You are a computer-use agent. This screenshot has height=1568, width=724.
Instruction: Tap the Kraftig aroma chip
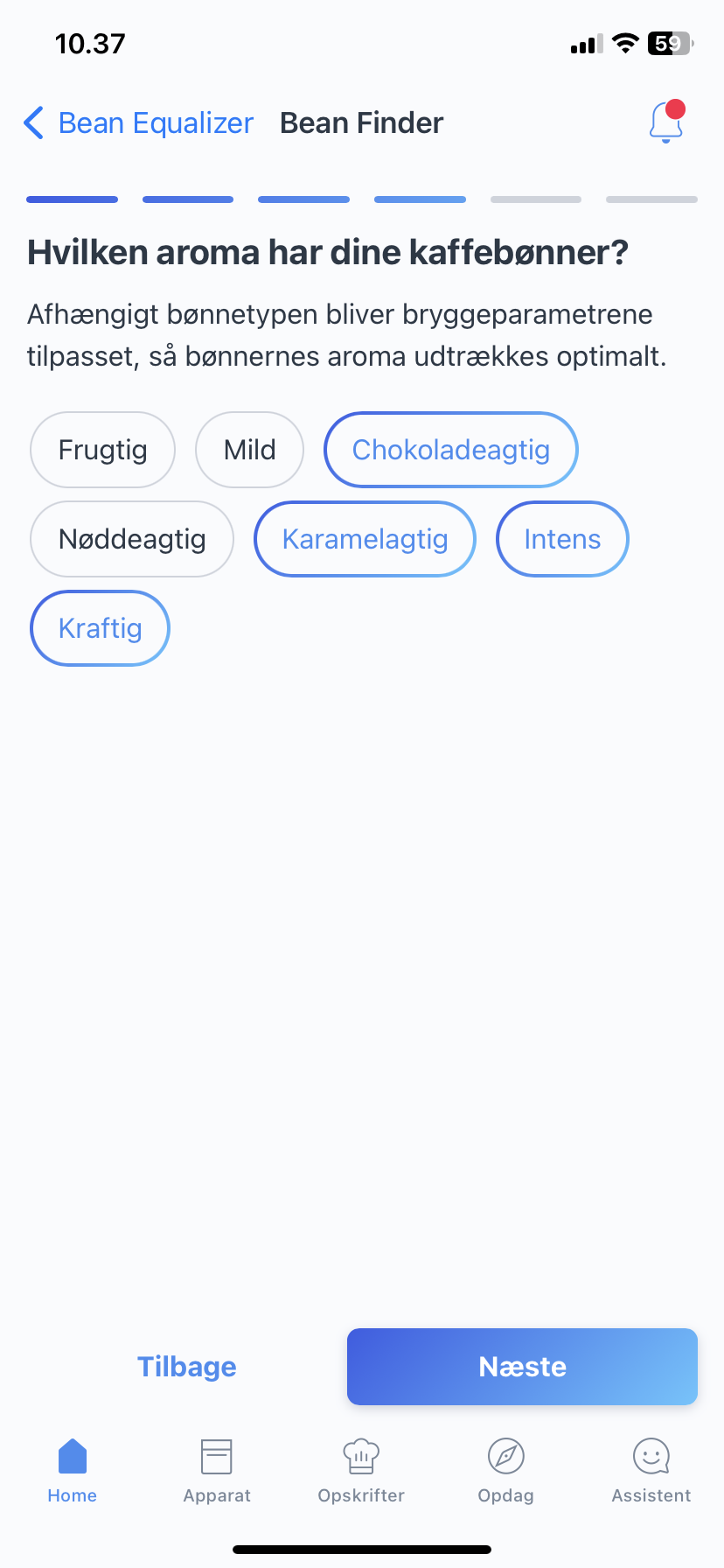pyautogui.click(x=100, y=628)
